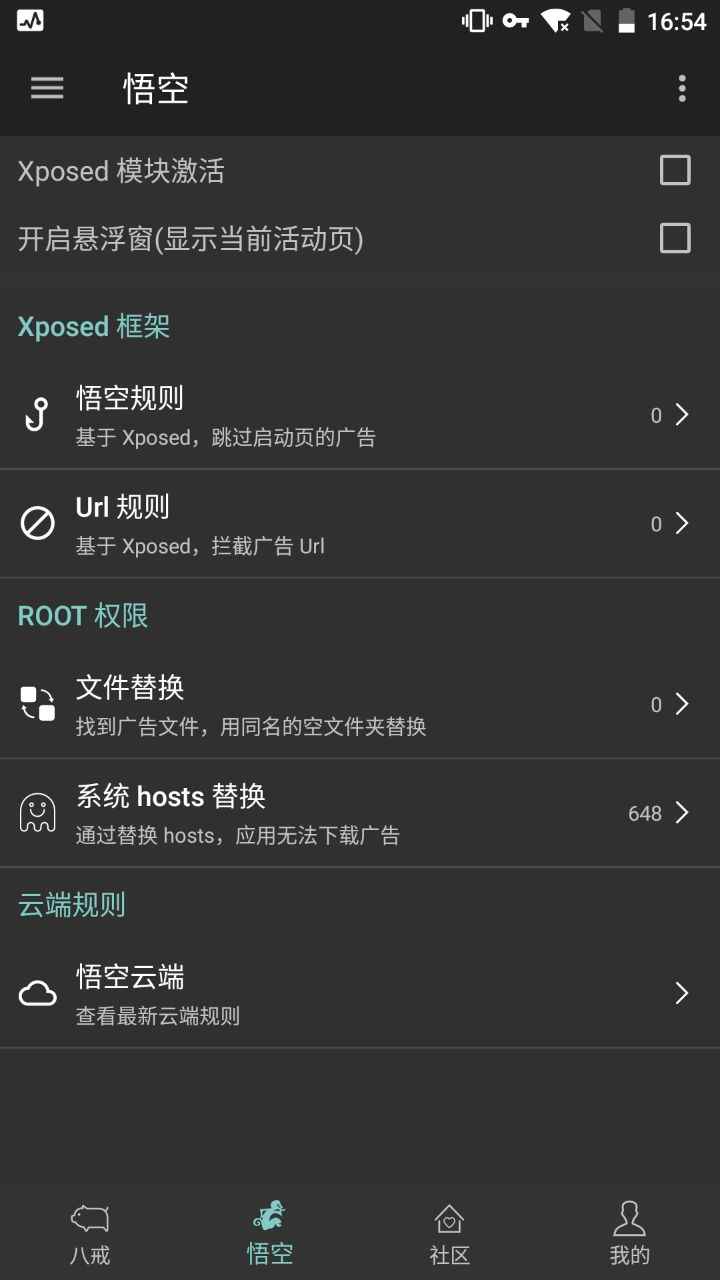
Task: Select the 悟空 bottom tab
Action: [270, 1234]
